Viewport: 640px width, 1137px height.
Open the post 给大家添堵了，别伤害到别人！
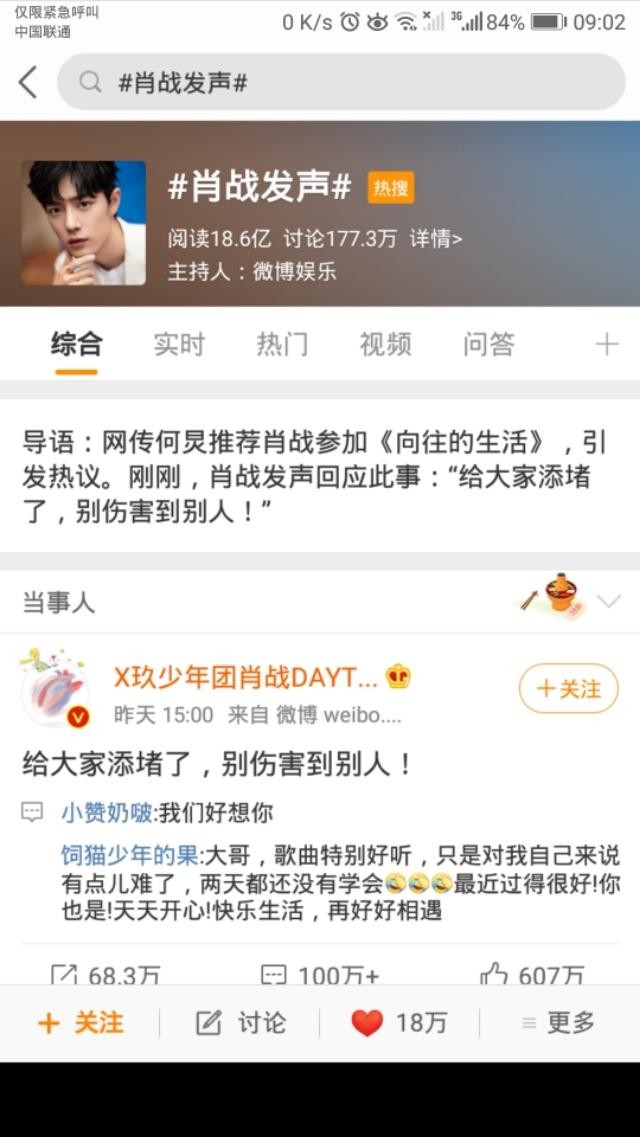coord(218,765)
